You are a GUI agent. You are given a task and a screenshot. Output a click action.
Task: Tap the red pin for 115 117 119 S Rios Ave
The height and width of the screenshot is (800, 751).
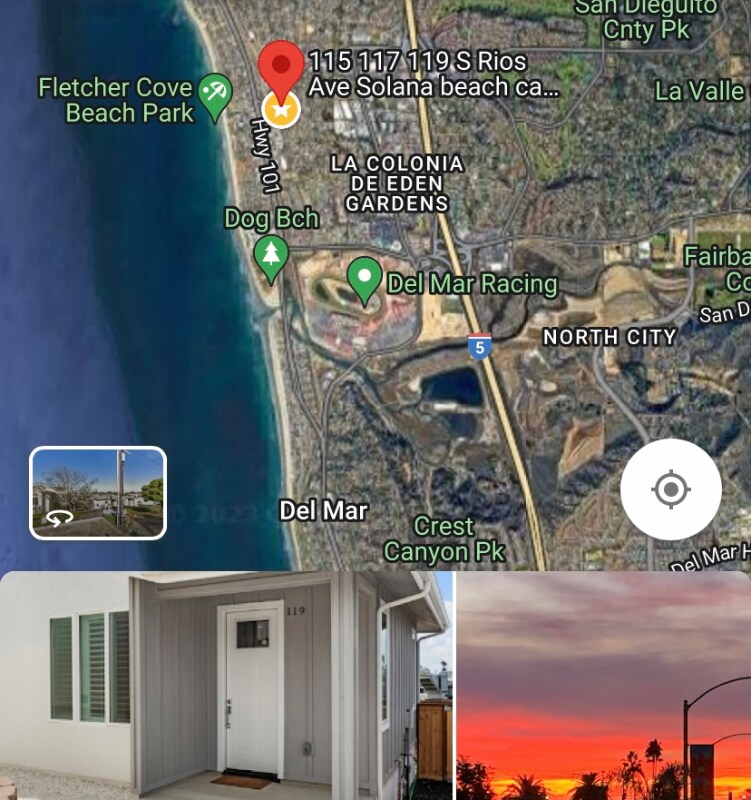pos(282,66)
